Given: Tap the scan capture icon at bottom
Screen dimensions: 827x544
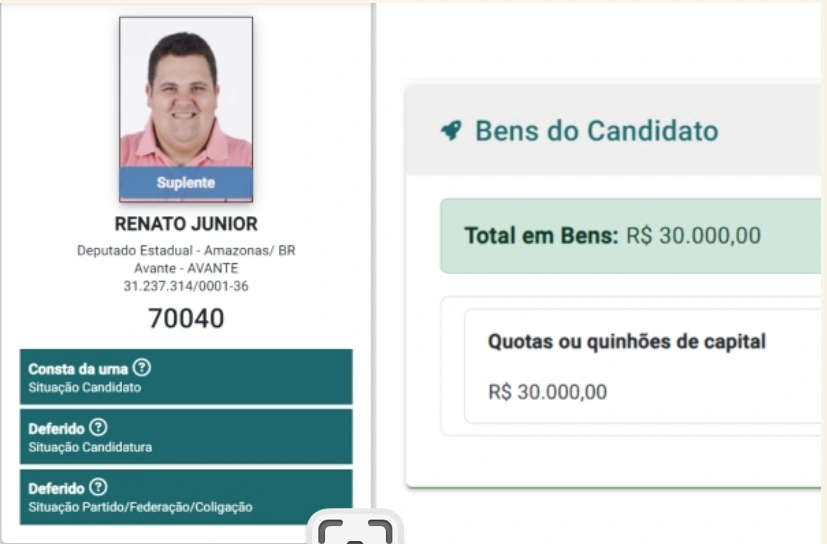Looking at the screenshot, I should [354, 530].
